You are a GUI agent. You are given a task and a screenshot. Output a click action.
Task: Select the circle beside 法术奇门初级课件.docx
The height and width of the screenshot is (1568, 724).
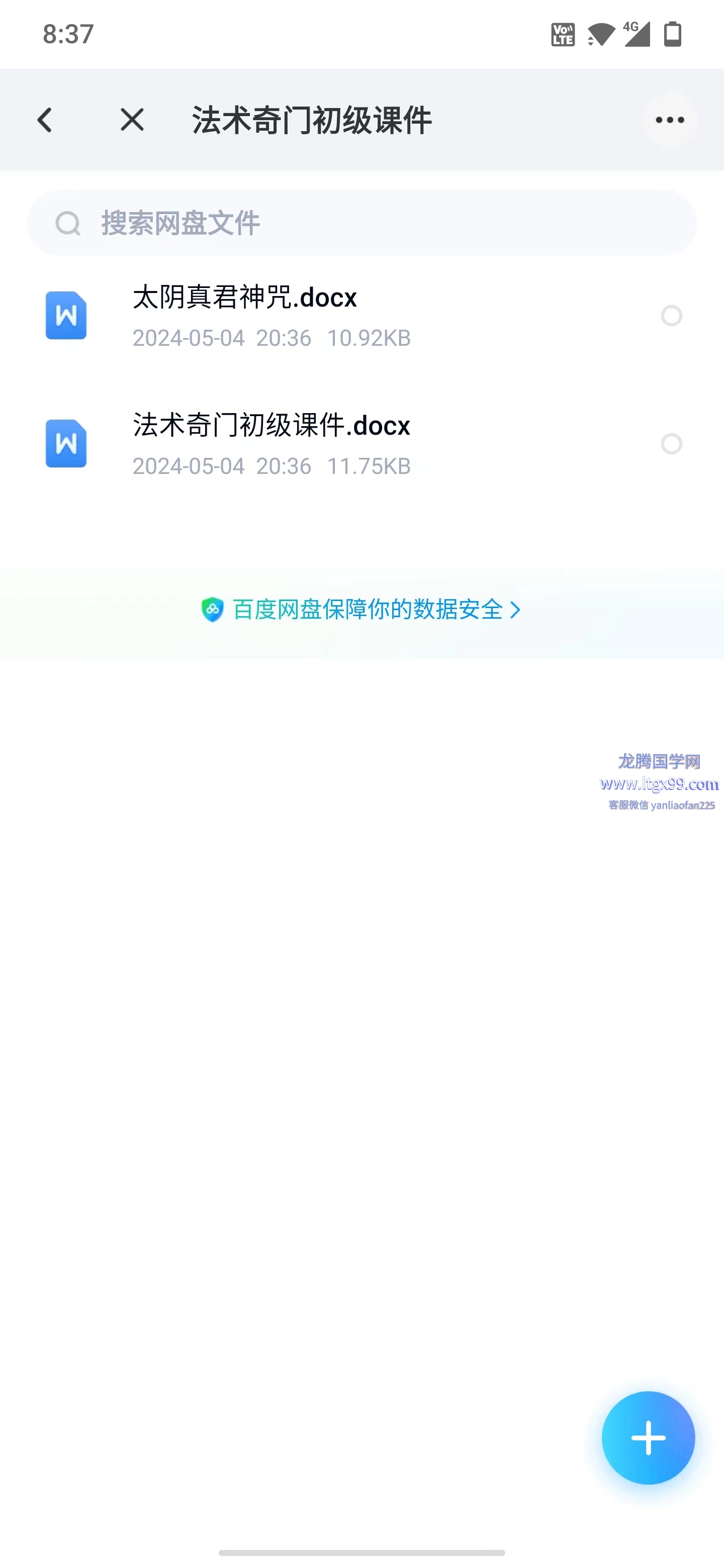pos(671,444)
